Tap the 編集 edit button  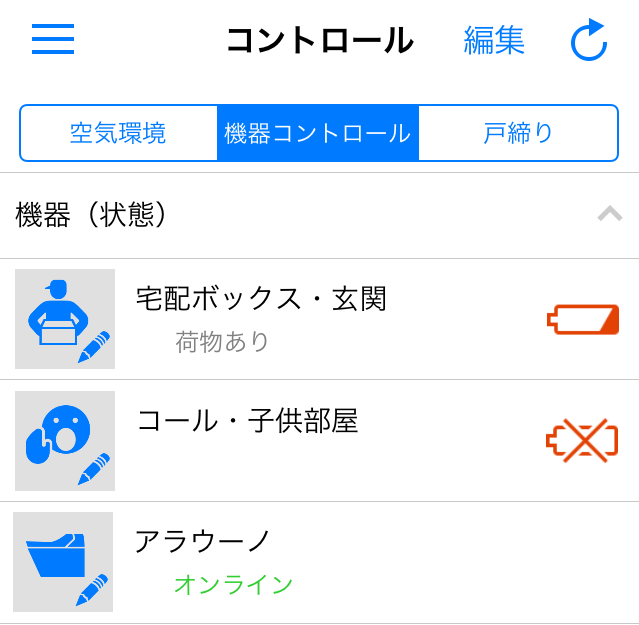pyautogui.click(x=494, y=40)
